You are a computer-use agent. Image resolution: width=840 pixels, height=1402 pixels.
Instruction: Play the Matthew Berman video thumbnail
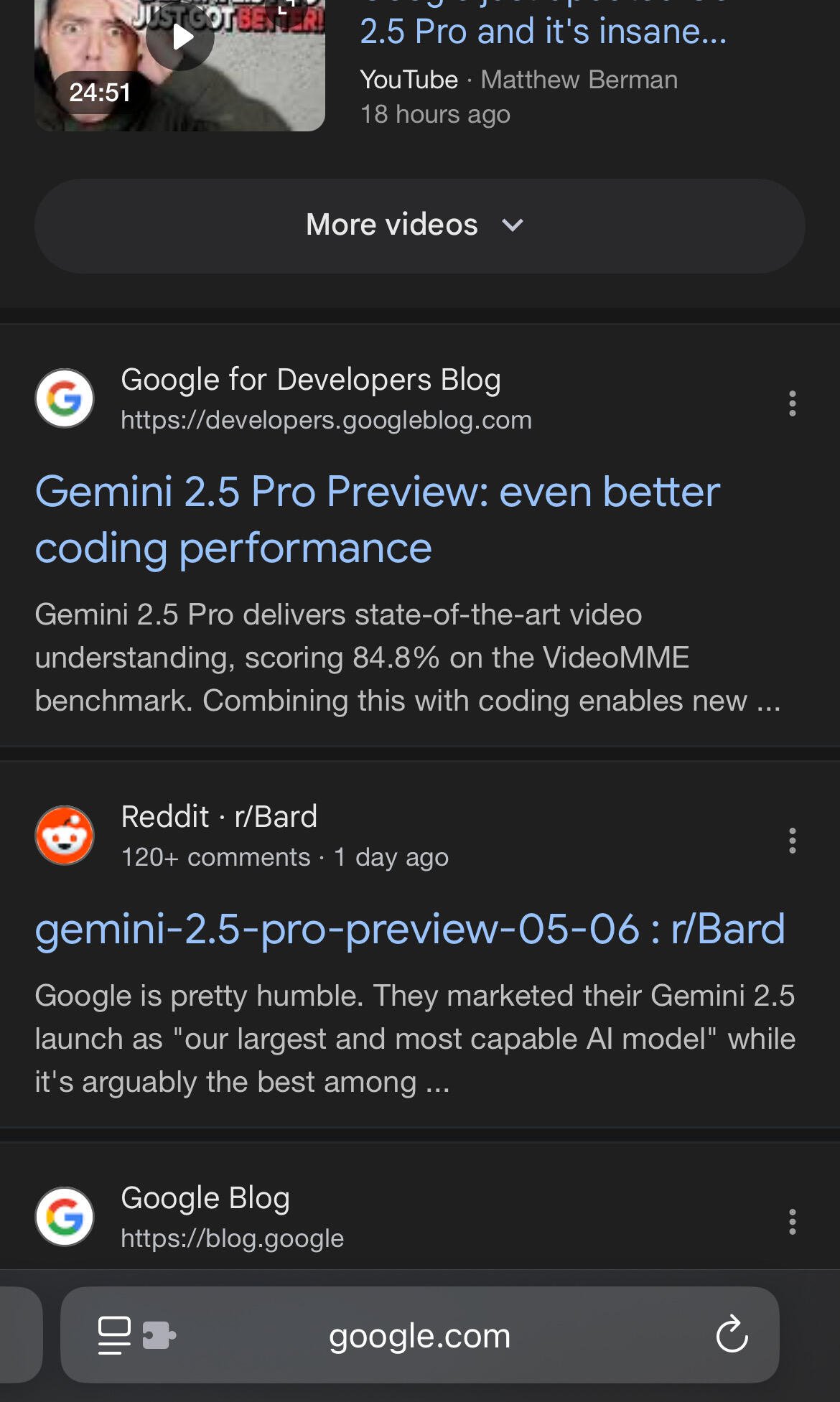tap(179, 65)
